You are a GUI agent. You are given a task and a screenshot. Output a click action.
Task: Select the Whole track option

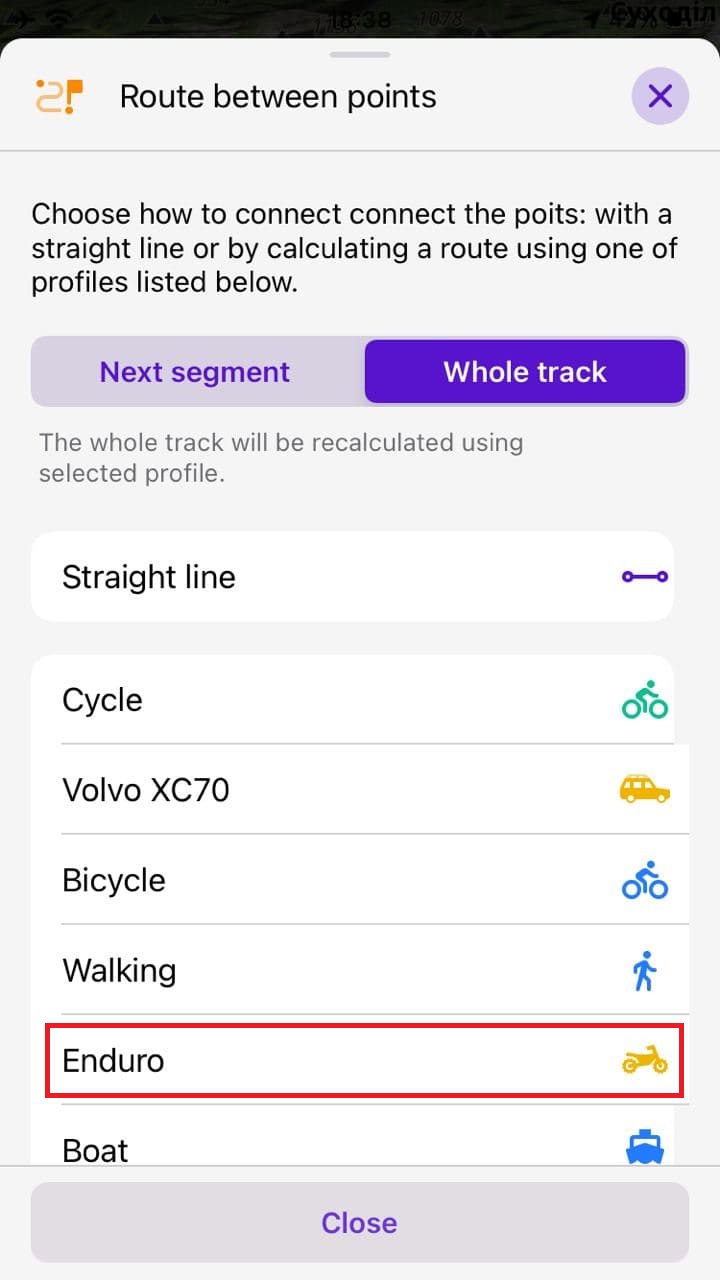point(525,372)
